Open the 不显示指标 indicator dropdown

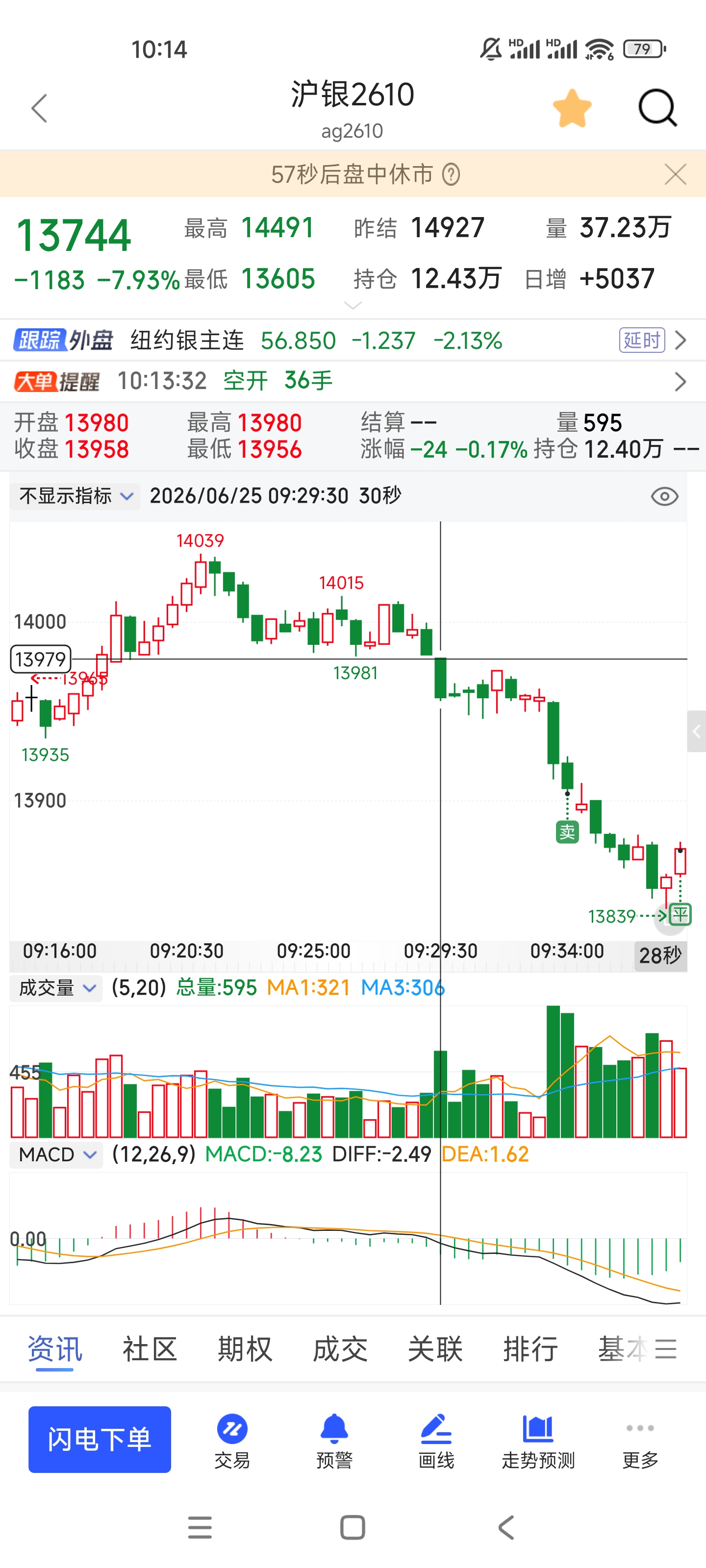(x=76, y=496)
